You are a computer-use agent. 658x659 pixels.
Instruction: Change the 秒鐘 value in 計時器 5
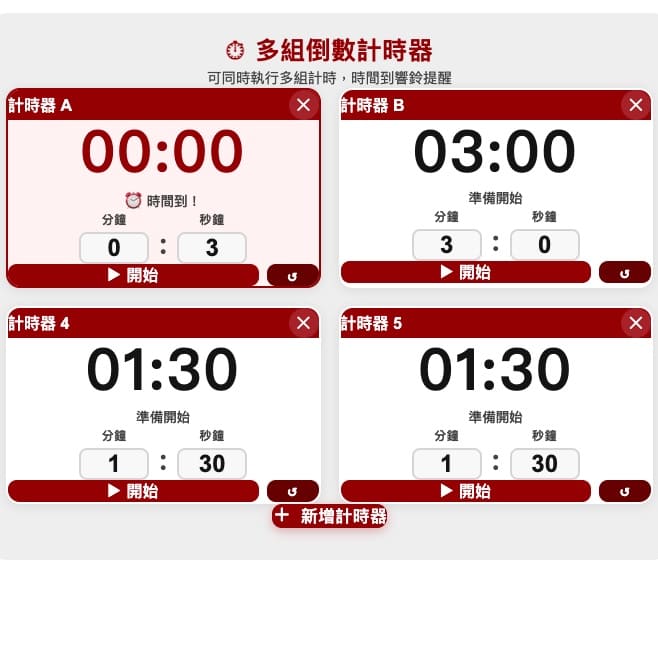(x=544, y=464)
